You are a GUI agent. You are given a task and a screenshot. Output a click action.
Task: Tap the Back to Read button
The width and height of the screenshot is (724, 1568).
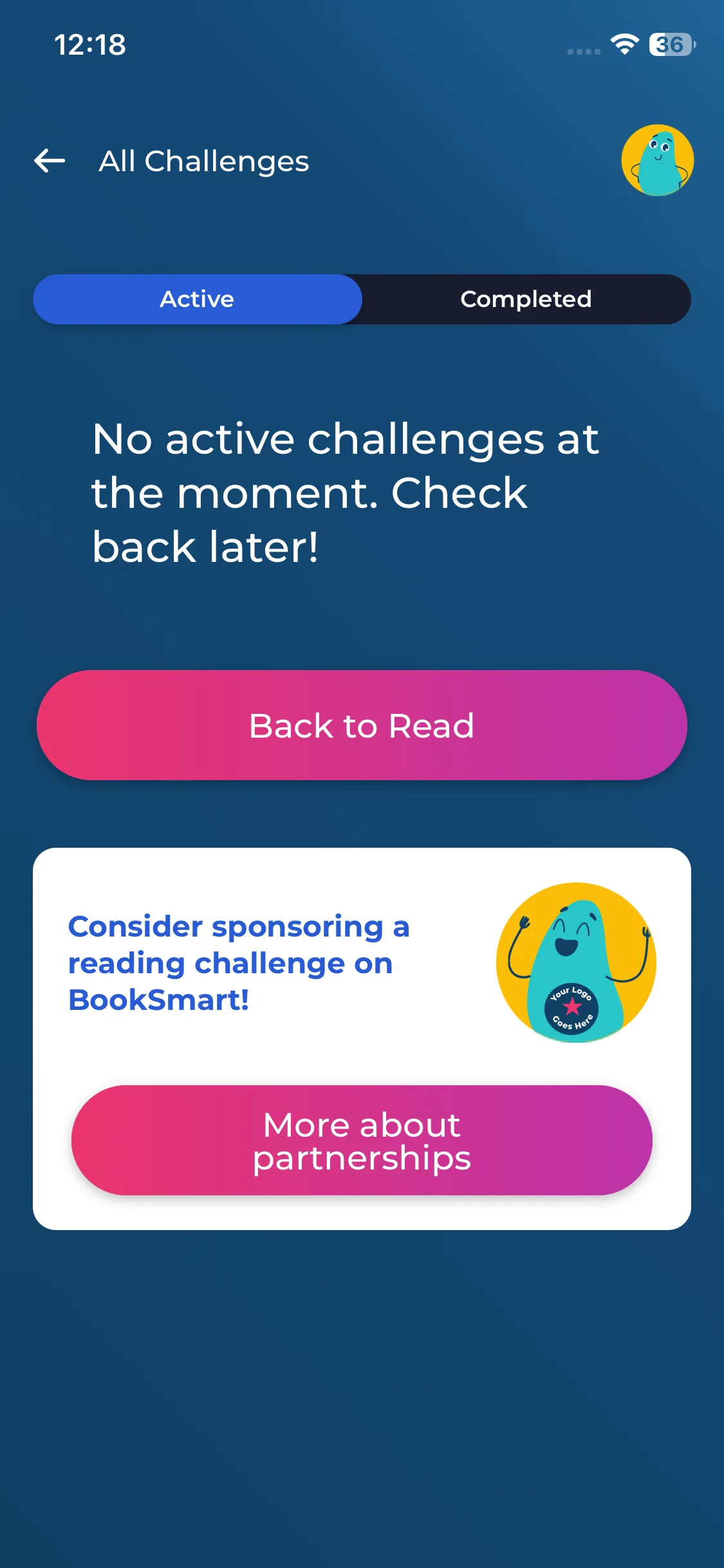[x=362, y=725]
